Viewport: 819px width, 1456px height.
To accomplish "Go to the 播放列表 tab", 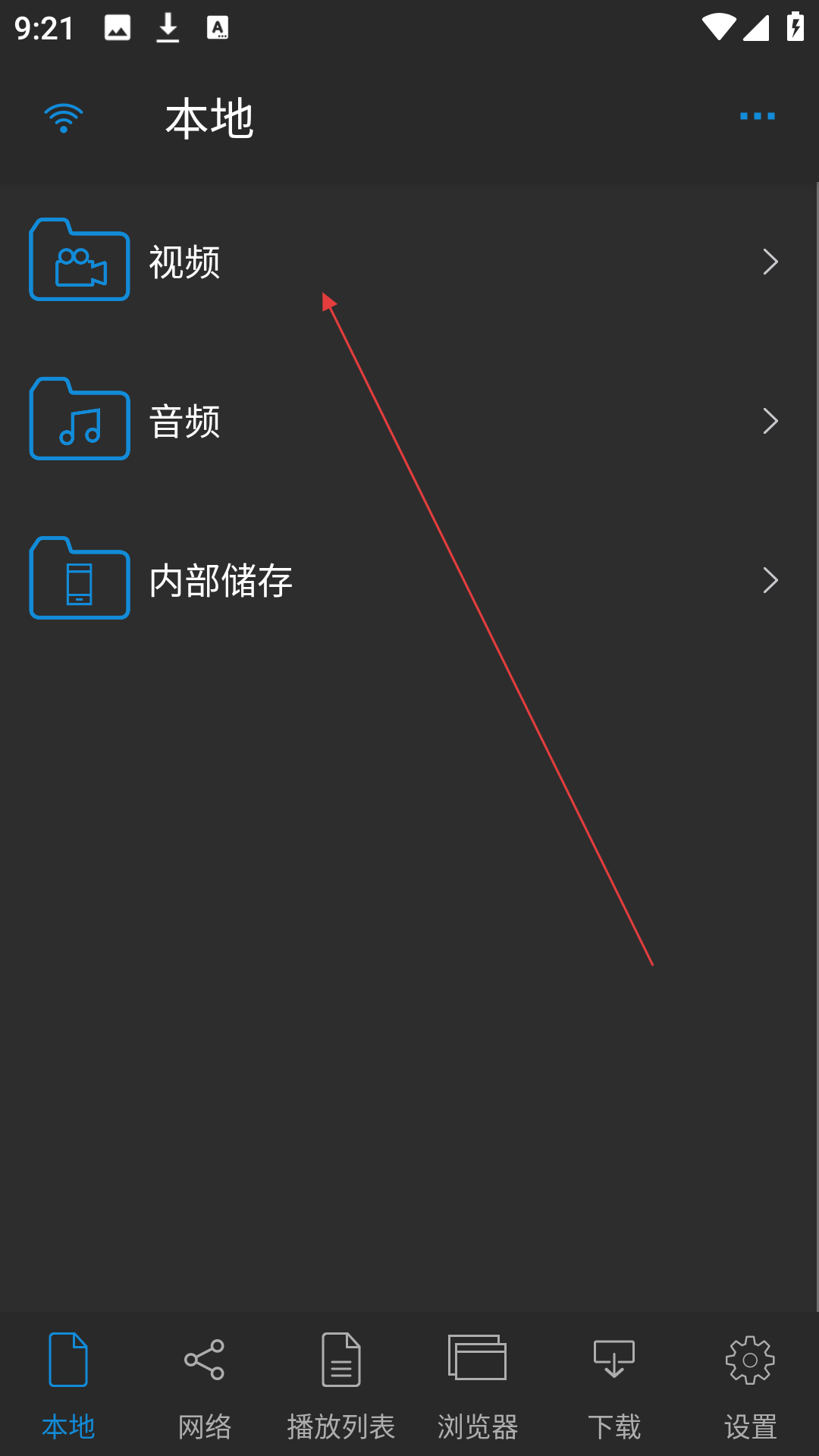I will pos(341,1386).
